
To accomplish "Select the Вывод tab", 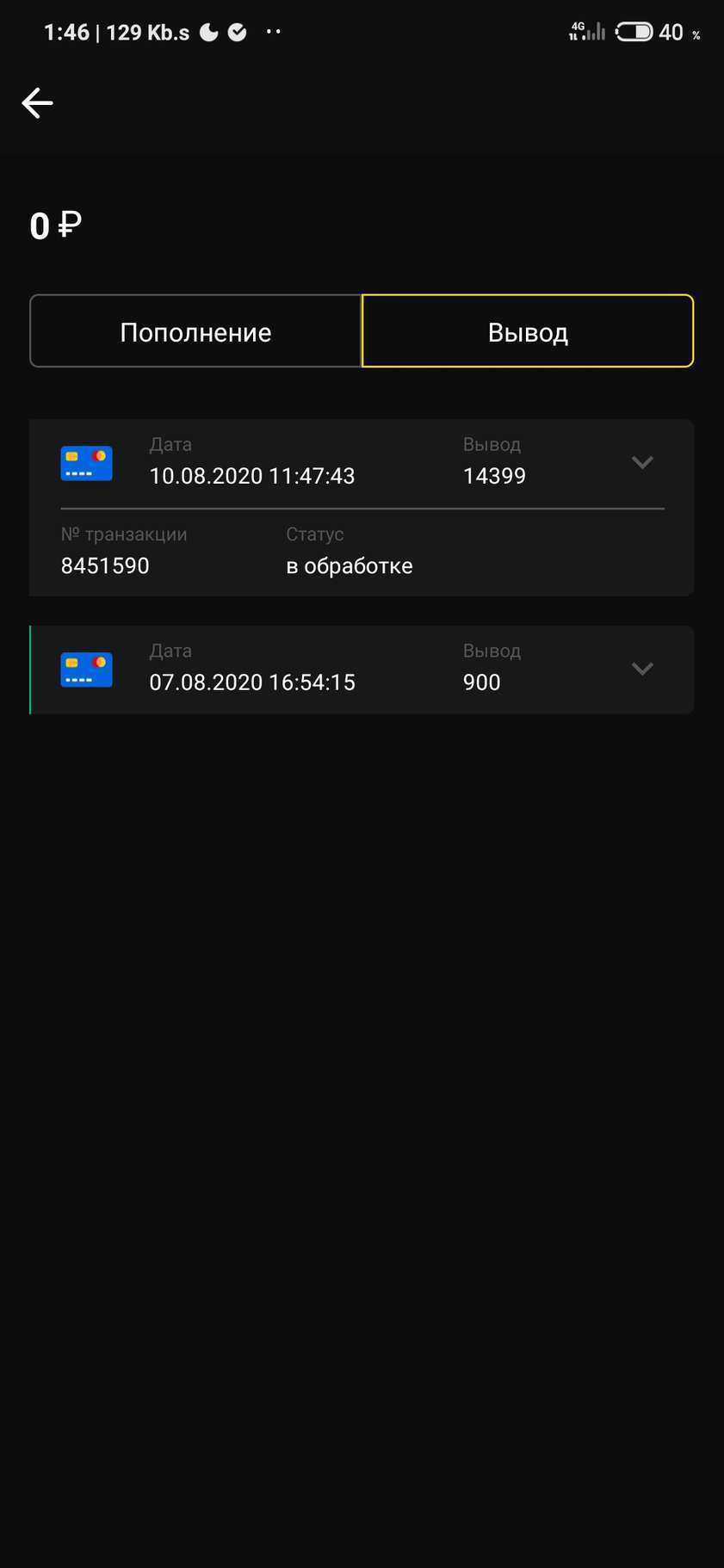I will pyautogui.click(x=528, y=331).
